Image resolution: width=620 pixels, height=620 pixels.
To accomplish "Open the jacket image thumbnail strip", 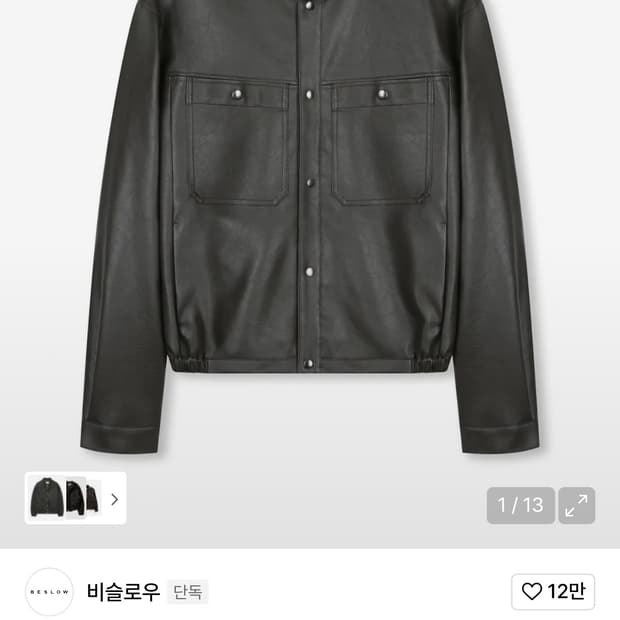I will point(75,498).
